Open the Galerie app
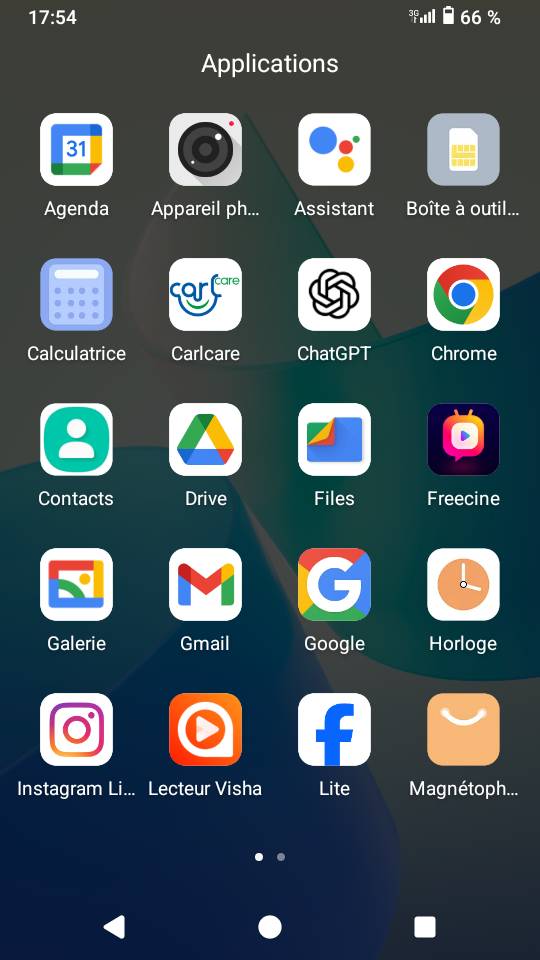 point(77,585)
